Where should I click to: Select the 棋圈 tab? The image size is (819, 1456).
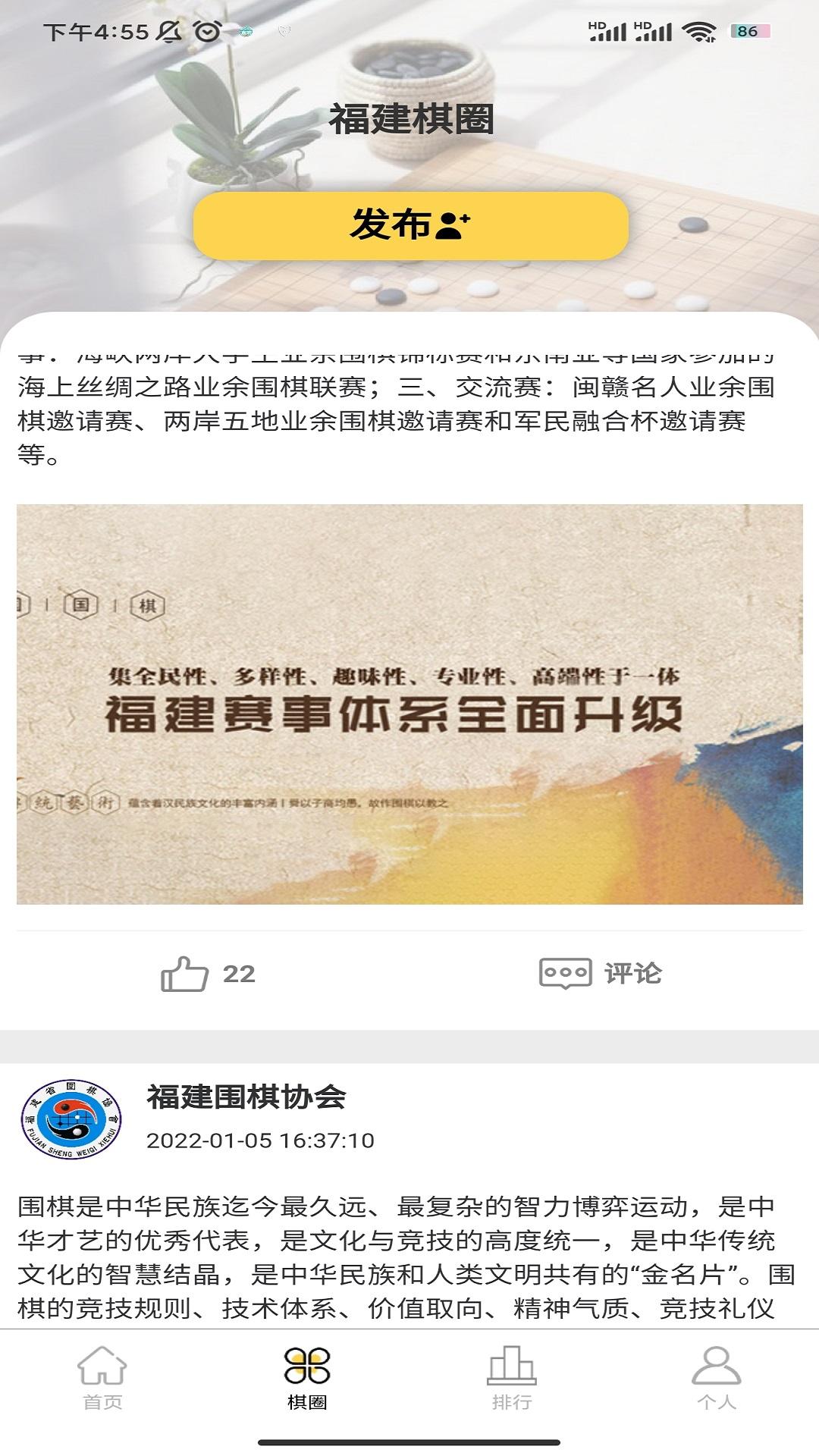click(x=307, y=1378)
